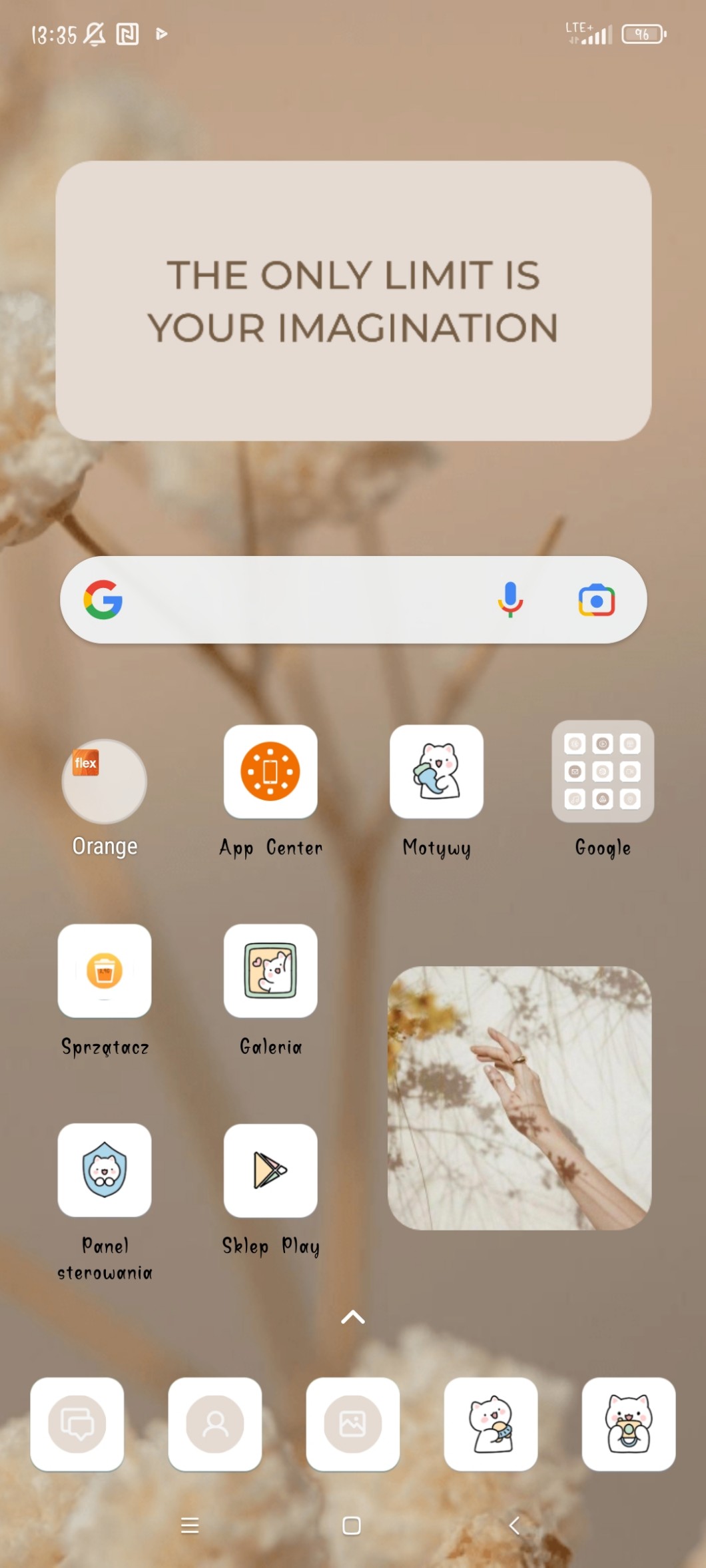
Task: Open Google Lens camera search
Action: point(596,600)
